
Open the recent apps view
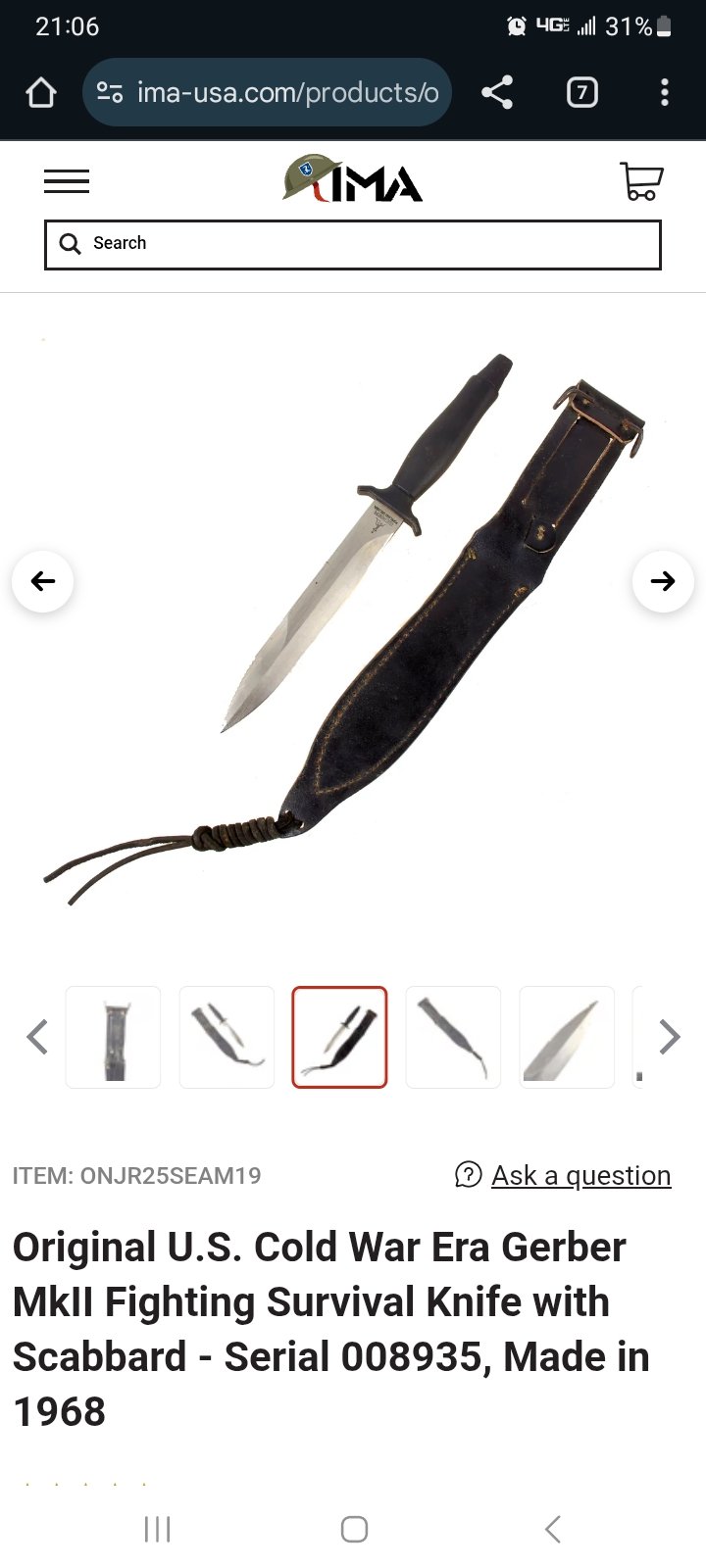coord(157,1529)
